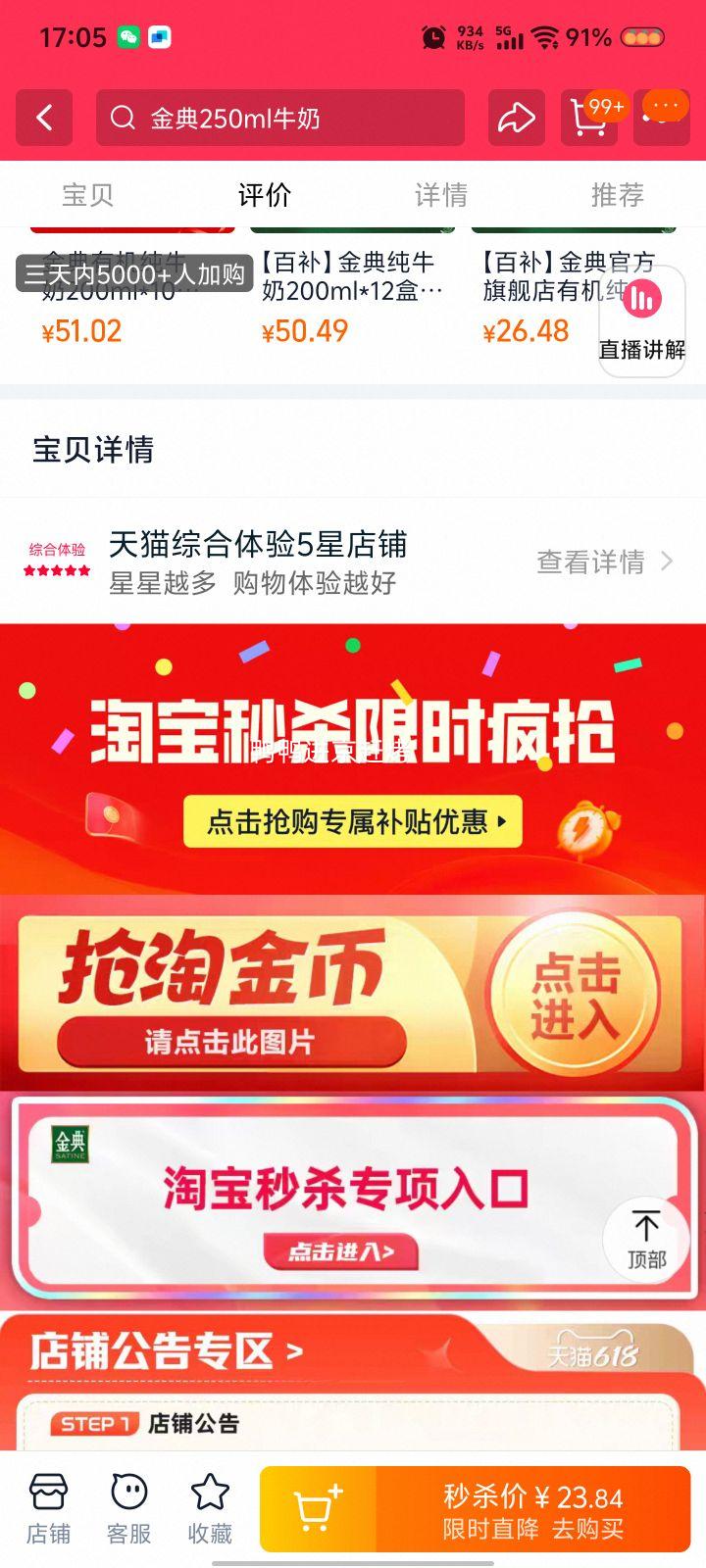Open the 店铺 store page

47,1509
